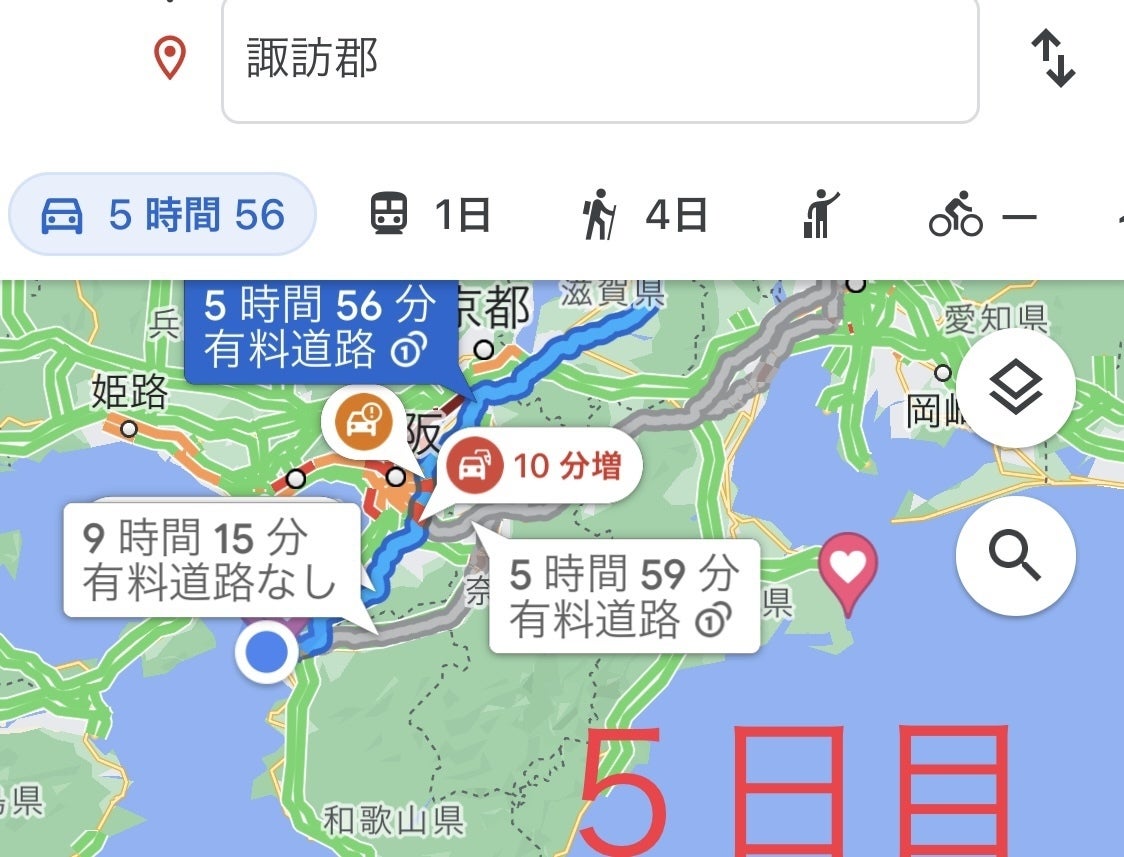Switch to the cycling mode
Screen dimensions: 1124x857
tap(982, 215)
